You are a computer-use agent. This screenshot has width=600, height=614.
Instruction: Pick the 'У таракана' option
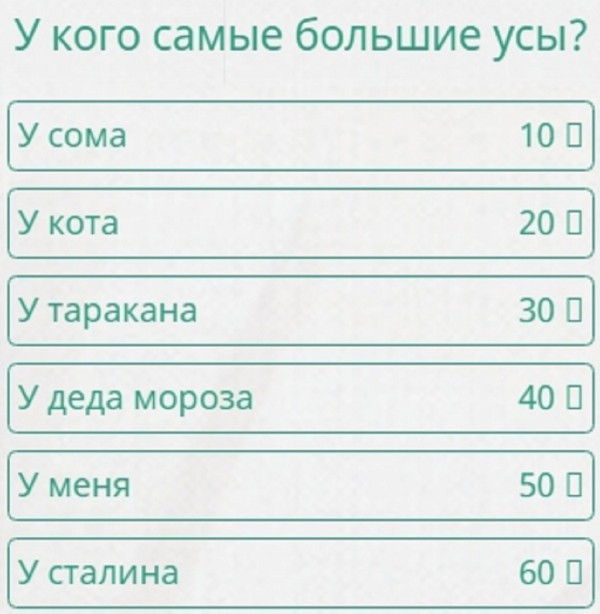300,311
